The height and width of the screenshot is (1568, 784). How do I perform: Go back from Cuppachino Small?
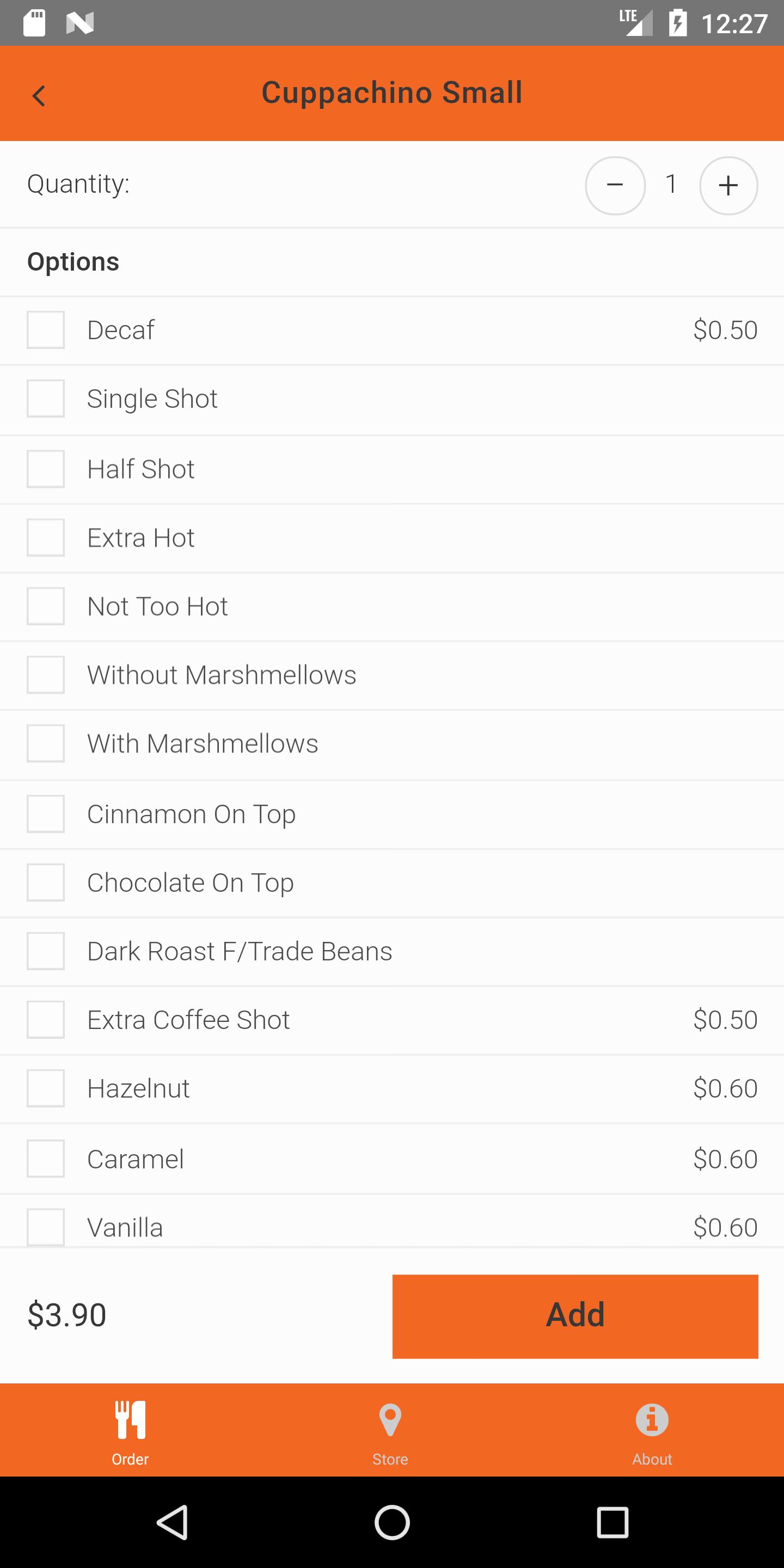(x=39, y=96)
